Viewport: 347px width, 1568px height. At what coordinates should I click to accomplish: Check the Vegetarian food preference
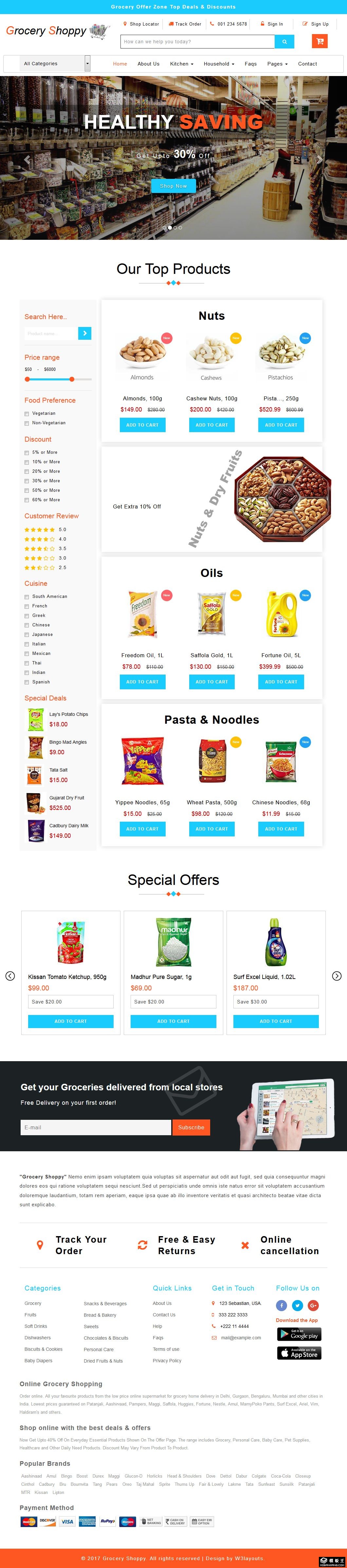[27, 414]
